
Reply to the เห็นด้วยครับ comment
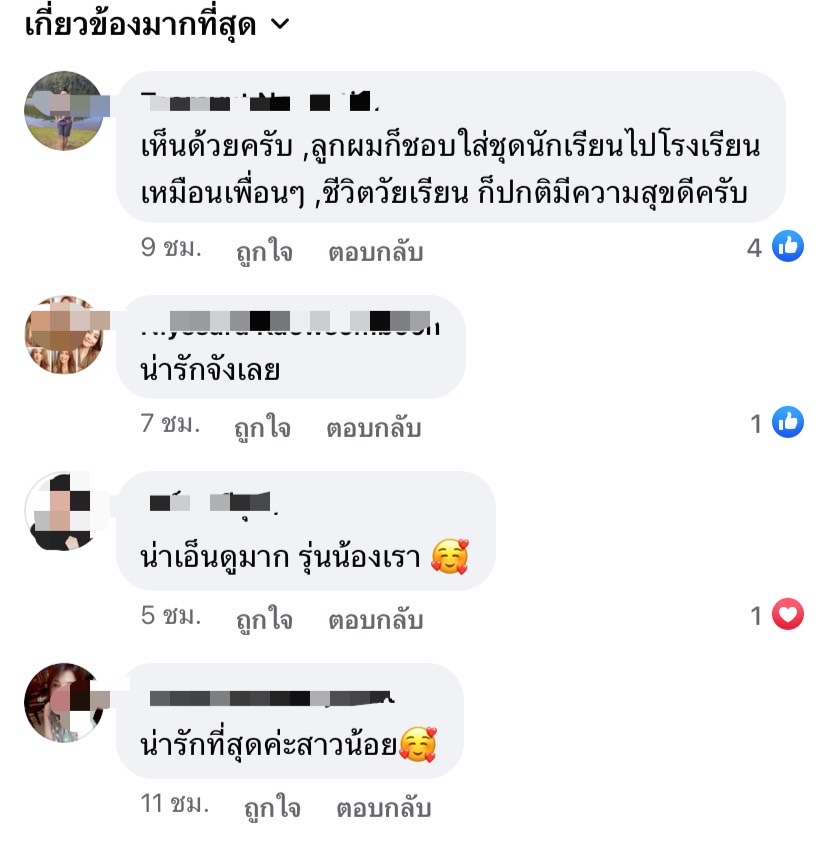[375, 252]
